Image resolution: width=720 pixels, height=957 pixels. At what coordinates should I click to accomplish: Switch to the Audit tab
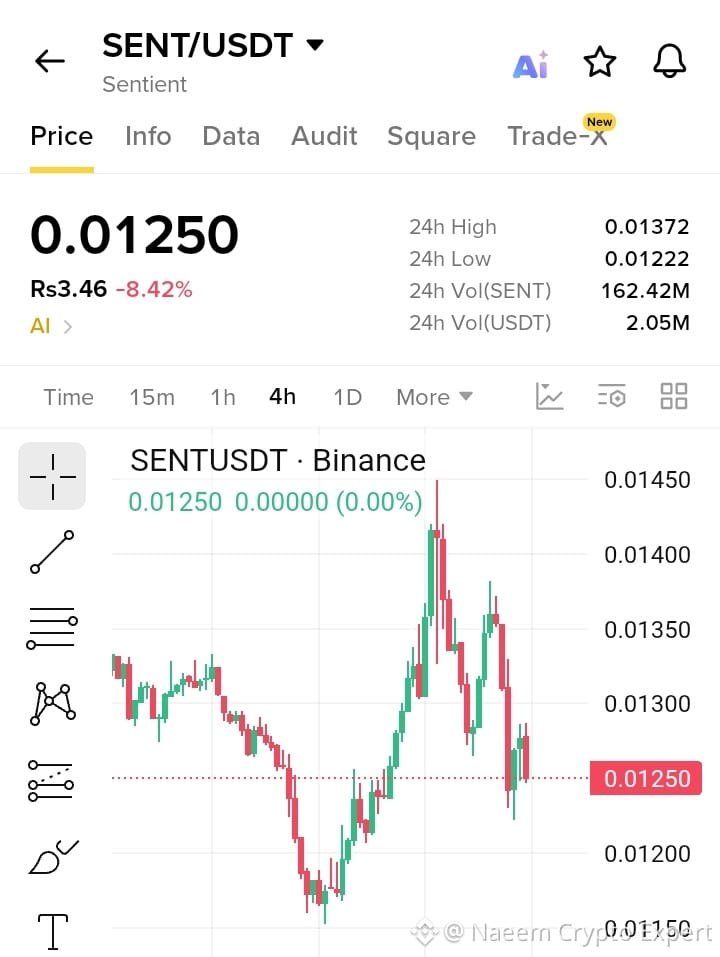[x=324, y=136]
